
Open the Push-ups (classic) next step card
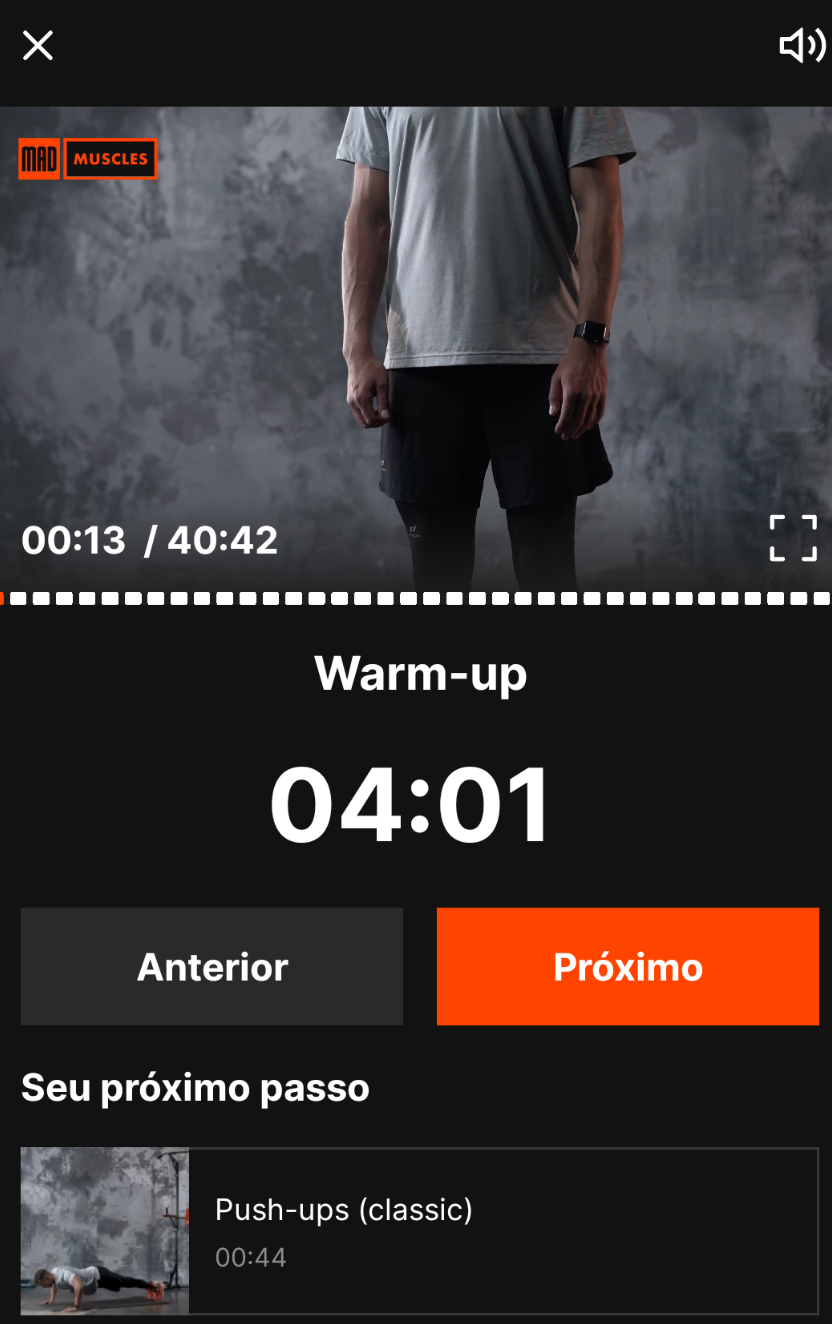pos(420,1230)
